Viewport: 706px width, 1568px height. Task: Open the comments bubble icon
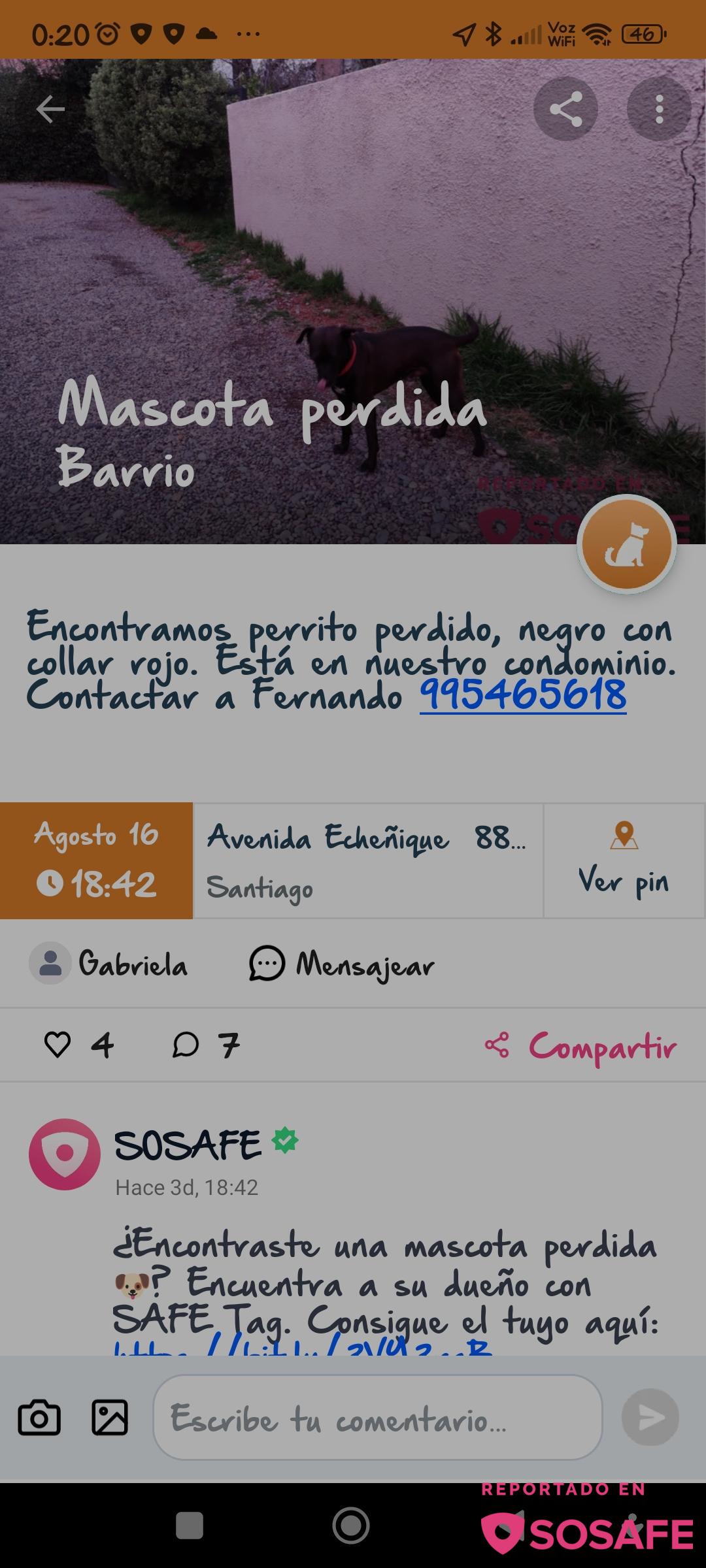point(186,1045)
